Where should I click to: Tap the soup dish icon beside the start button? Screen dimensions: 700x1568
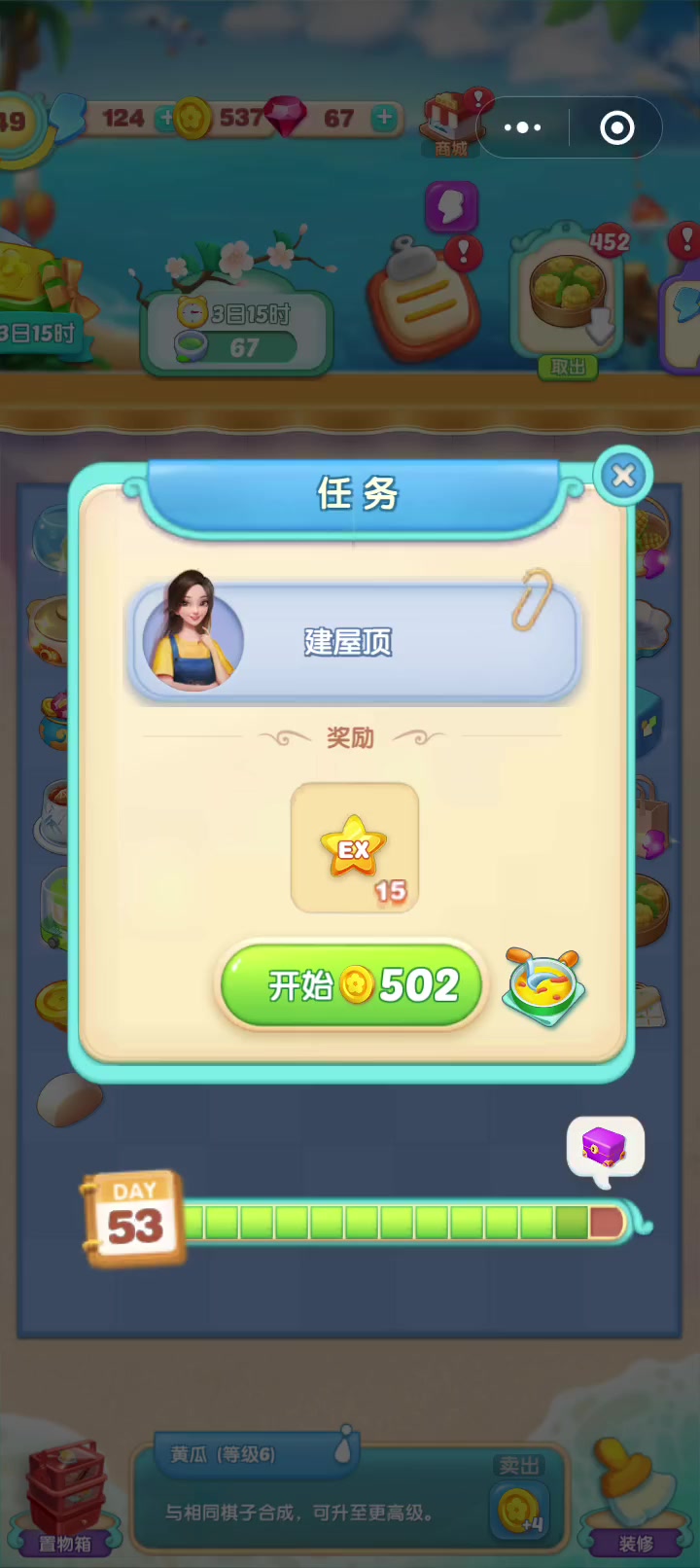[545, 987]
